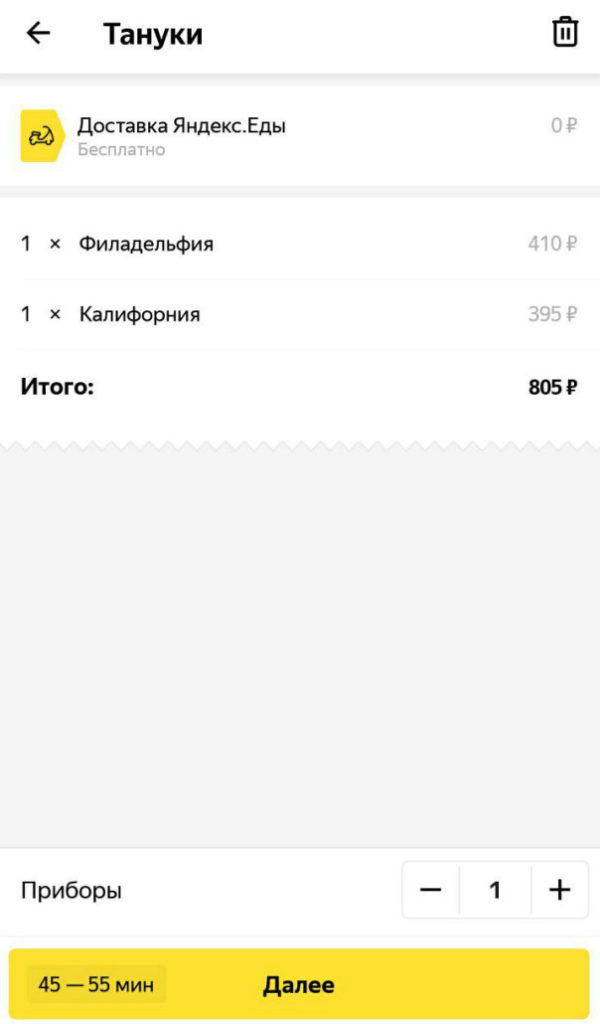Open the Калифорния item row
The width and height of the screenshot is (600, 1024).
click(x=299, y=315)
